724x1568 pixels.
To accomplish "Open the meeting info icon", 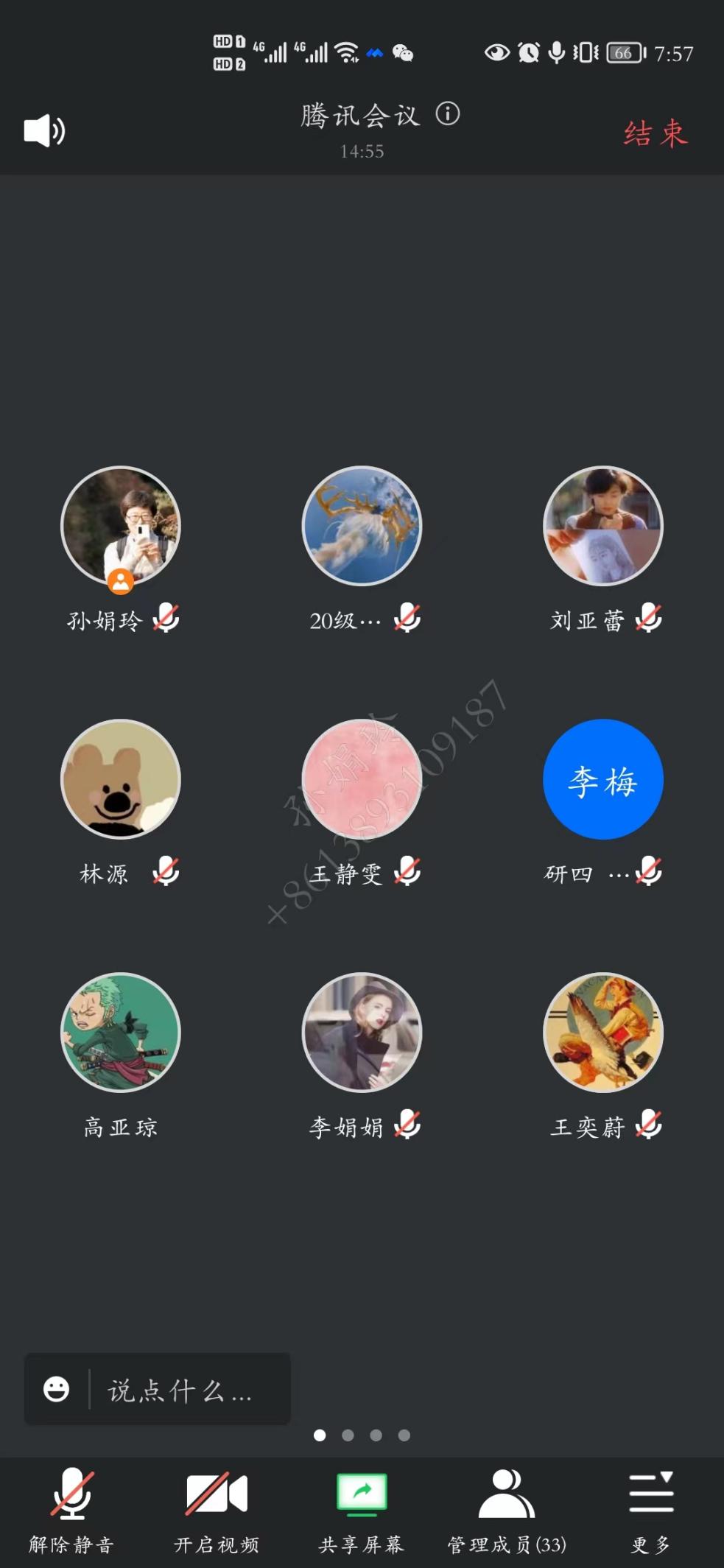I will click(447, 114).
